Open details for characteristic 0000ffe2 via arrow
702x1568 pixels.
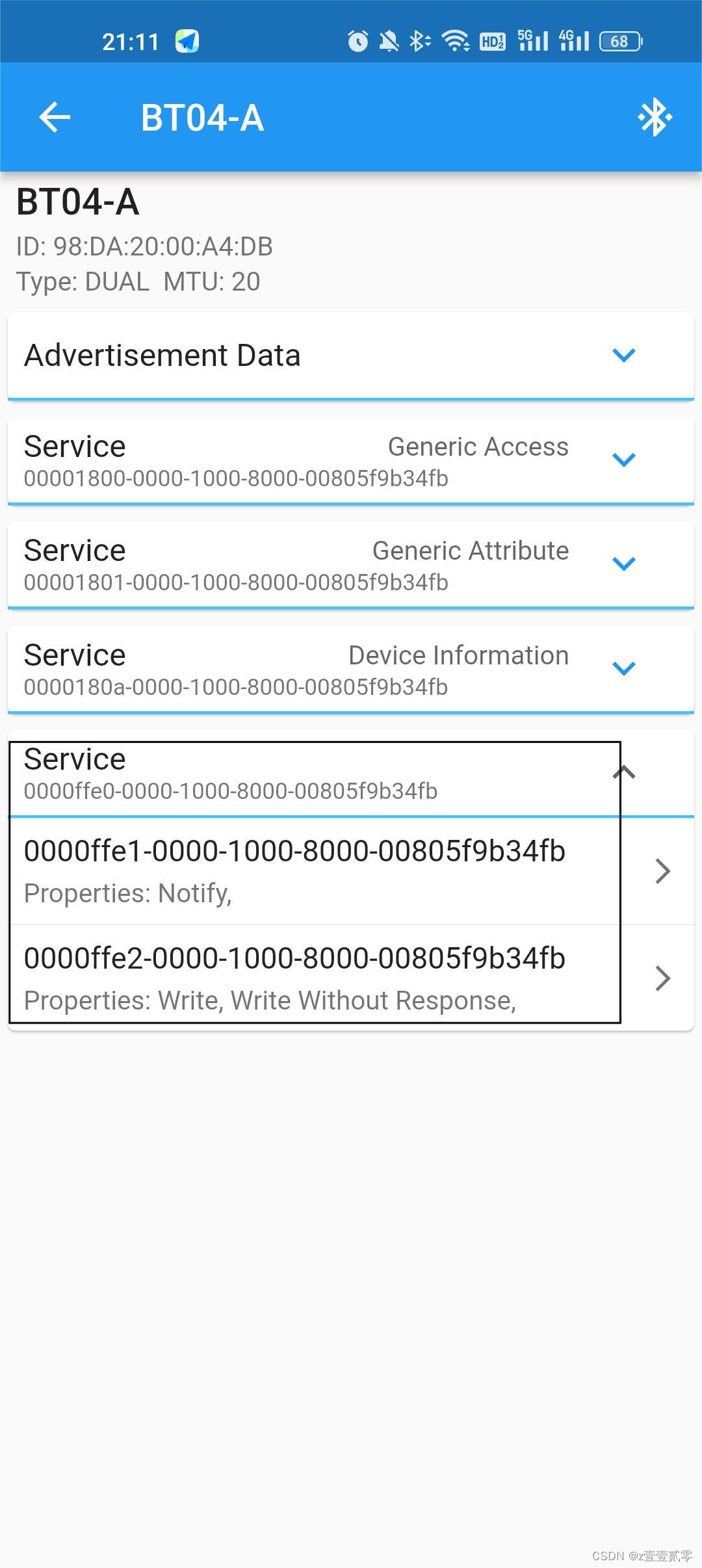click(x=661, y=978)
